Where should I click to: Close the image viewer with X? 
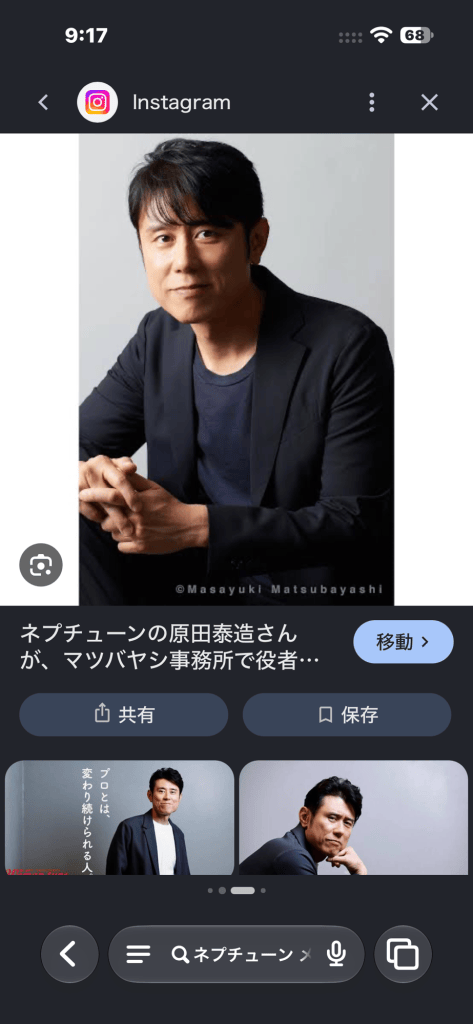pyautogui.click(x=429, y=103)
